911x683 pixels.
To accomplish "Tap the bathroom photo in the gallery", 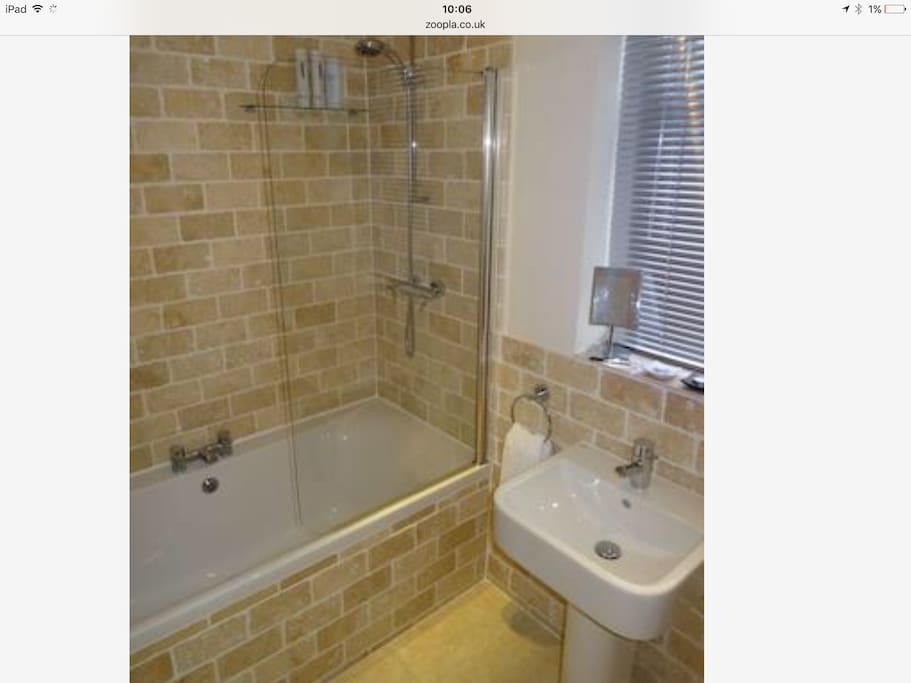I will pos(416,359).
